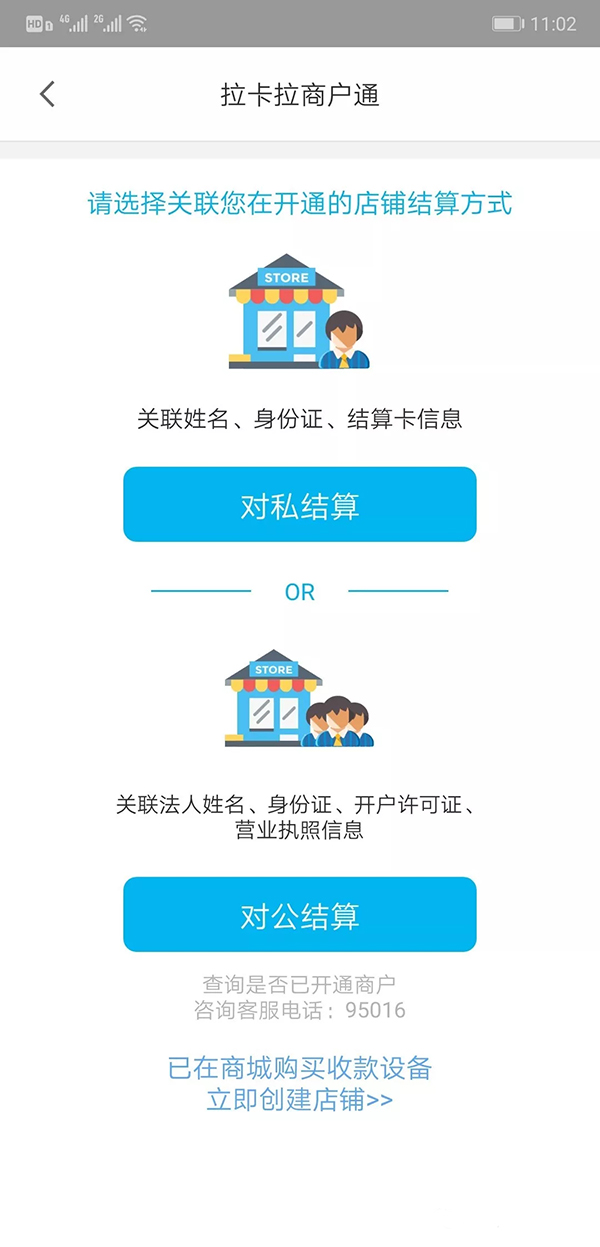This screenshot has width=600, height=1247.
Task: Select the 对私结算 settlement button
Action: coord(300,505)
